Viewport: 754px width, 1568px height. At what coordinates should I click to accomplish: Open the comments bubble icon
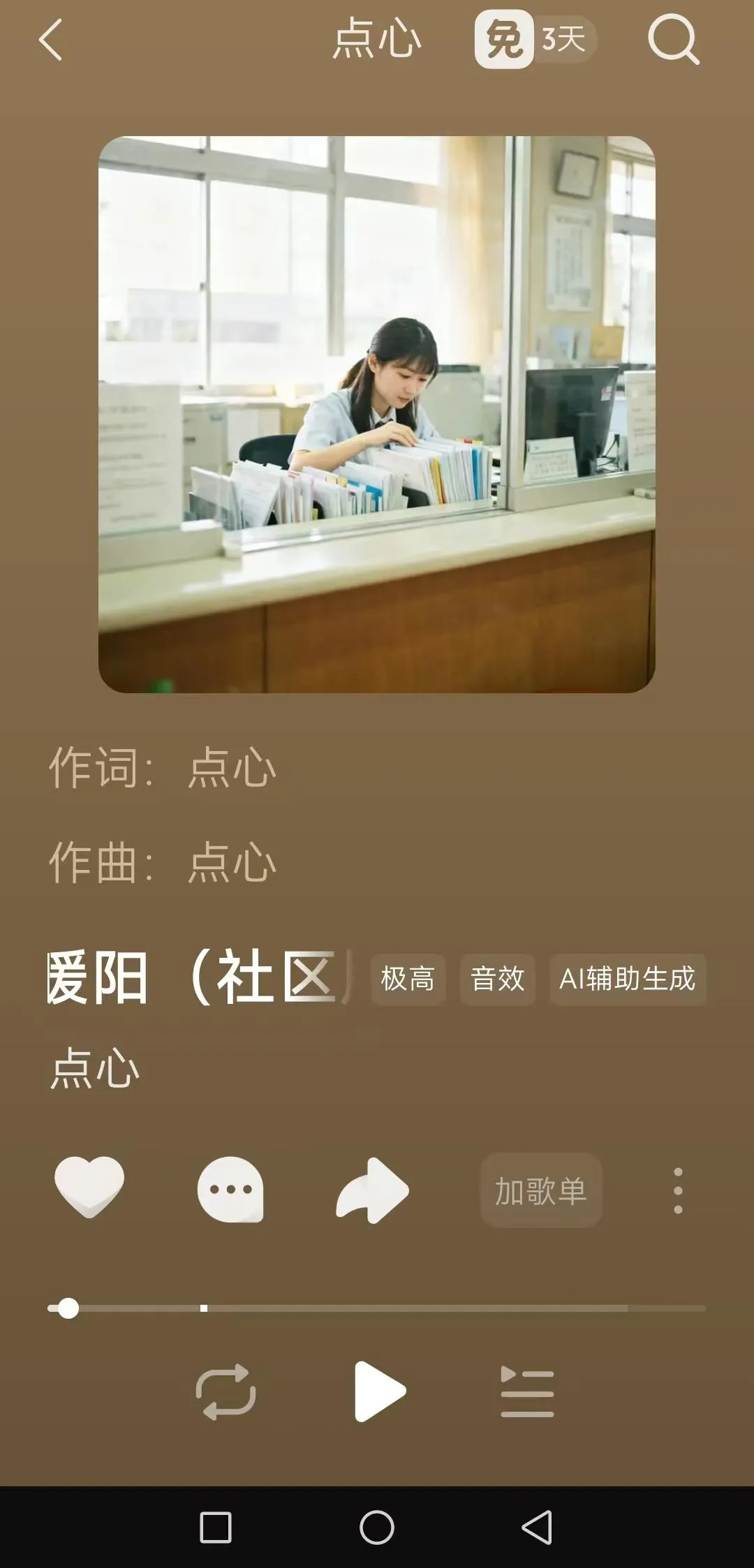click(230, 1189)
